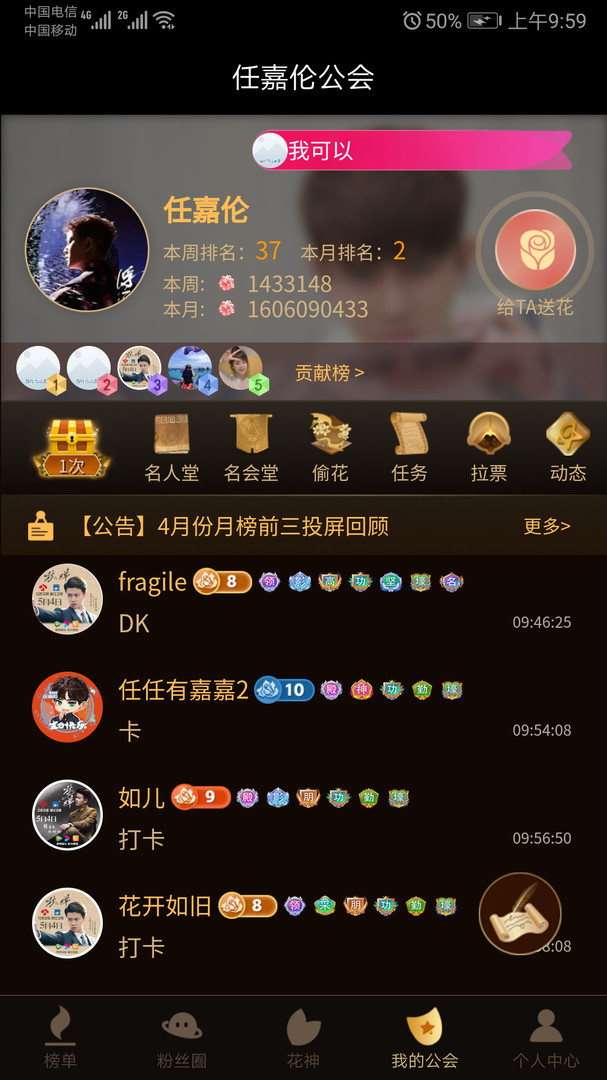The width and height of the screenshot is (607, 1080).
Task: Open the 任务 tasks scroll
Action: tap(409, 448)
